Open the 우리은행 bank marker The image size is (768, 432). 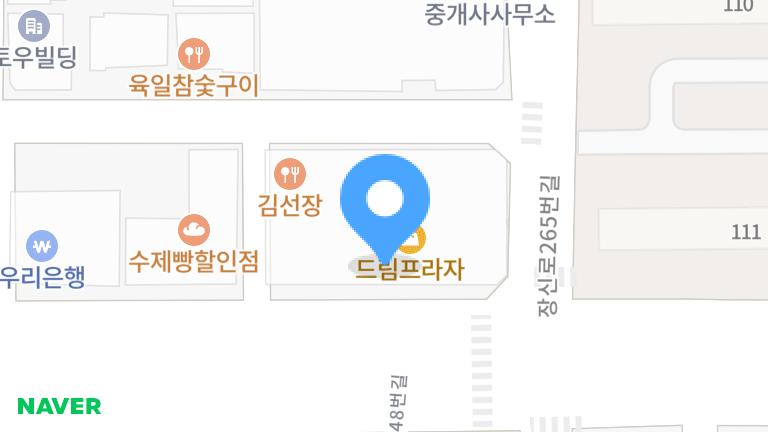point(42,246)
